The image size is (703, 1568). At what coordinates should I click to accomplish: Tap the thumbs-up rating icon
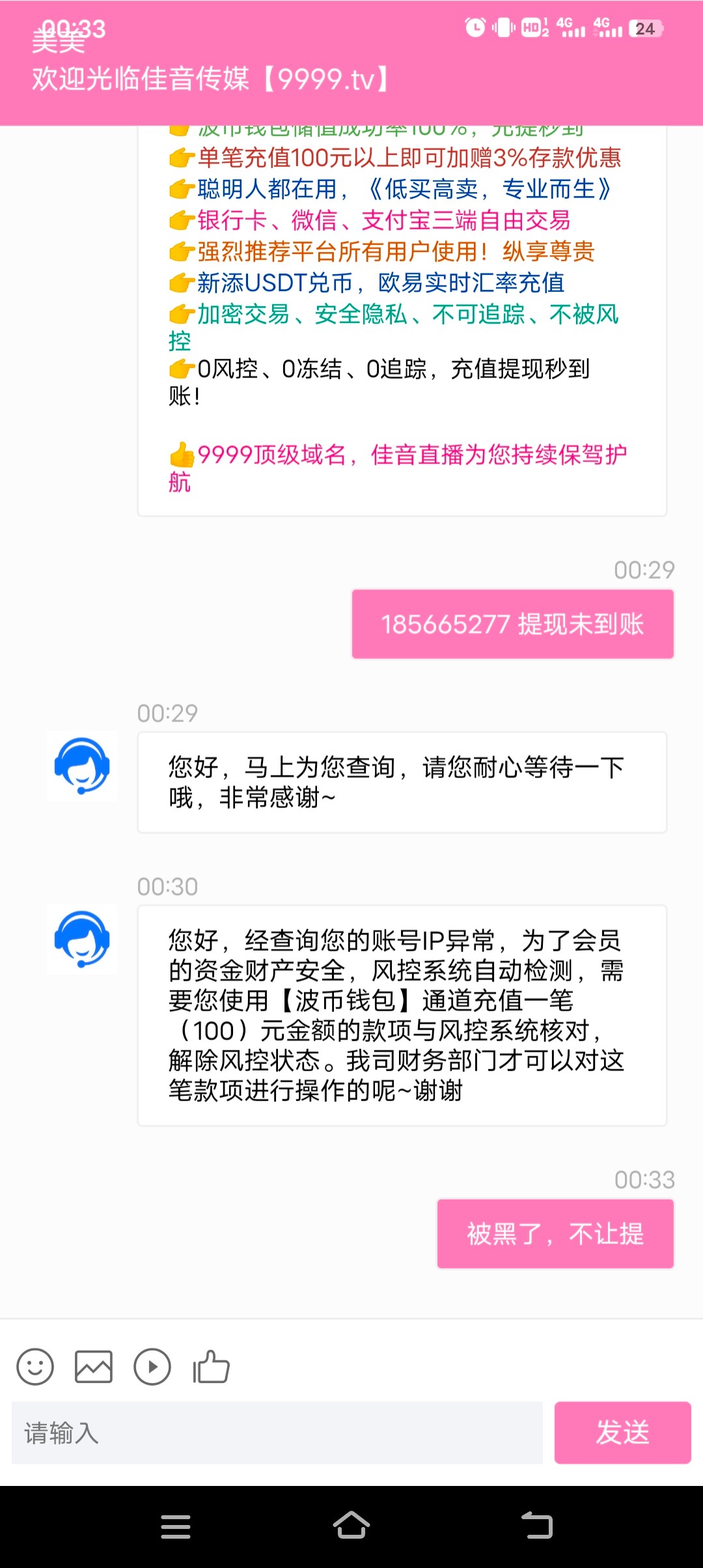pyautogui.click(x=212, y=1367)
